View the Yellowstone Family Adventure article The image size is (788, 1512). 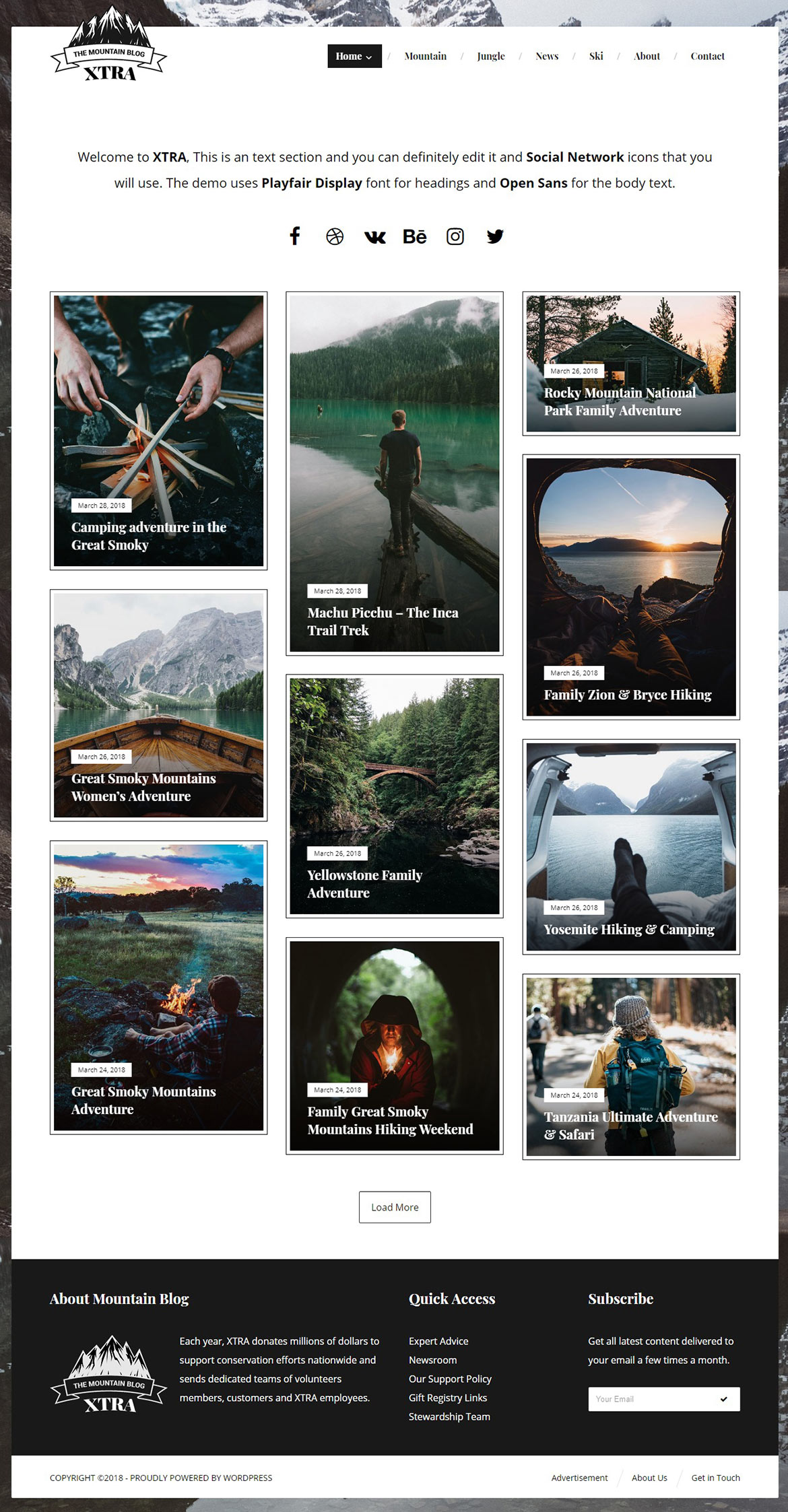(x=364, y=883)
